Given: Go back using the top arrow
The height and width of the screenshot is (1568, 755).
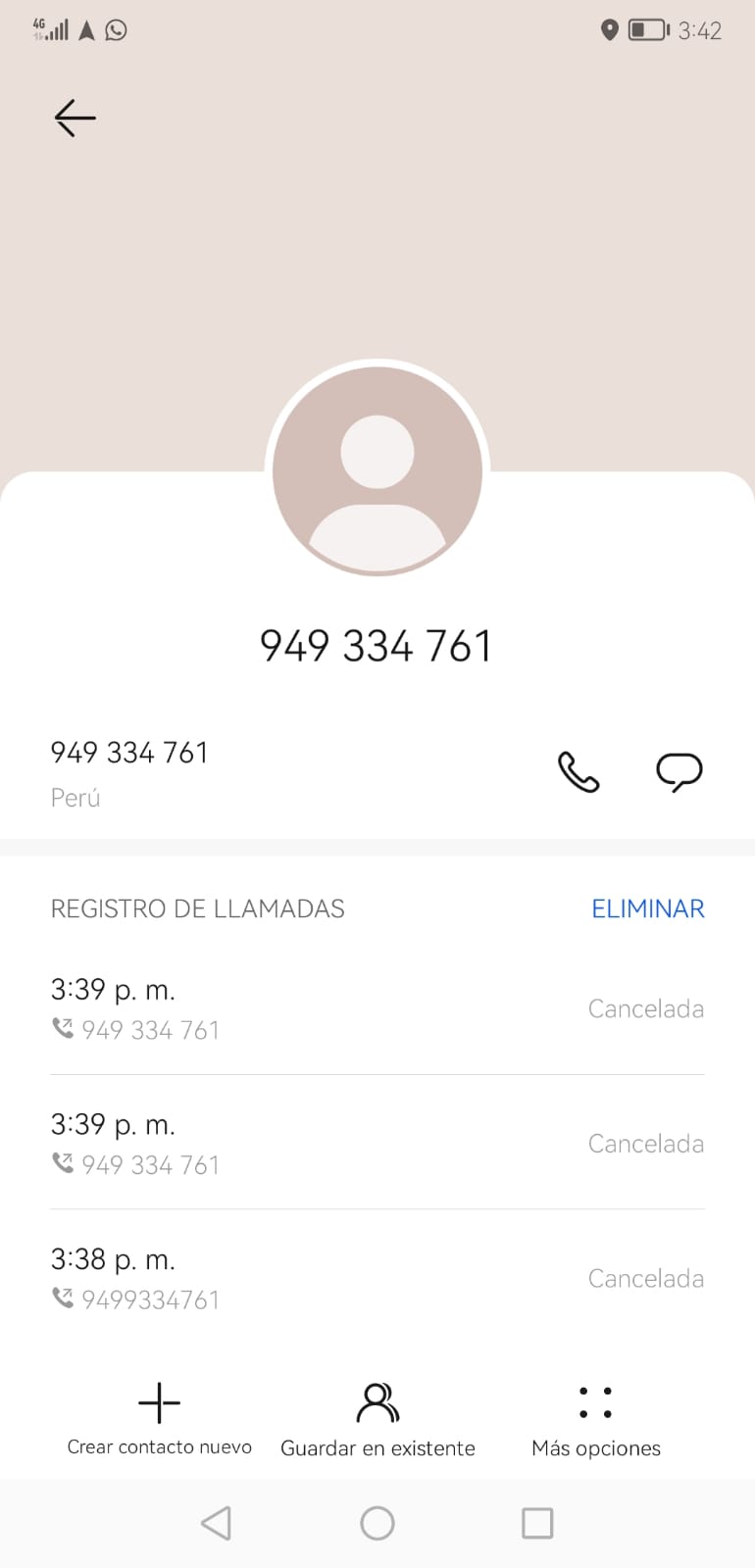Looking at the screenshot, I should 75,118.
